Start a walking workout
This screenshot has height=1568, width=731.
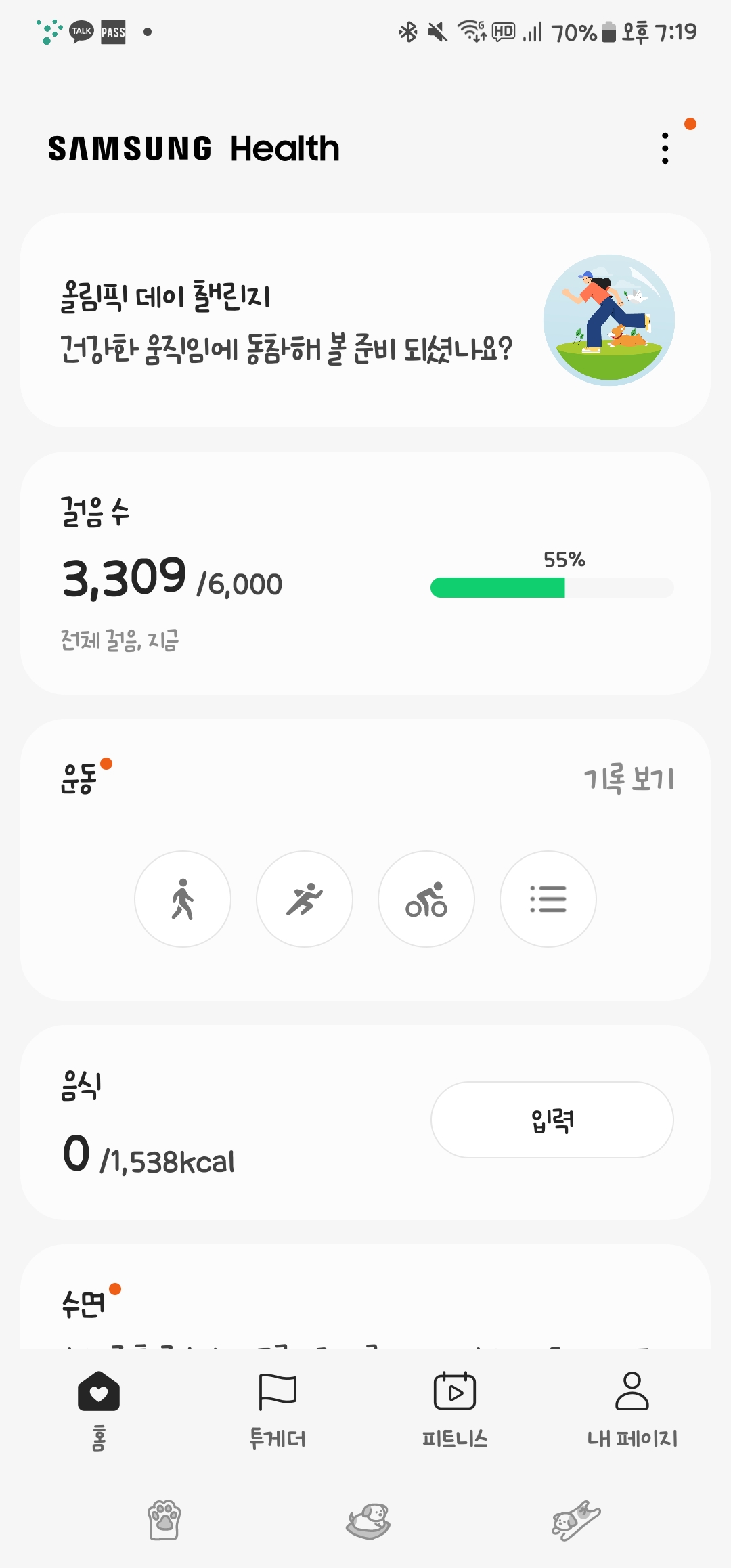click(x=183, y=899)
